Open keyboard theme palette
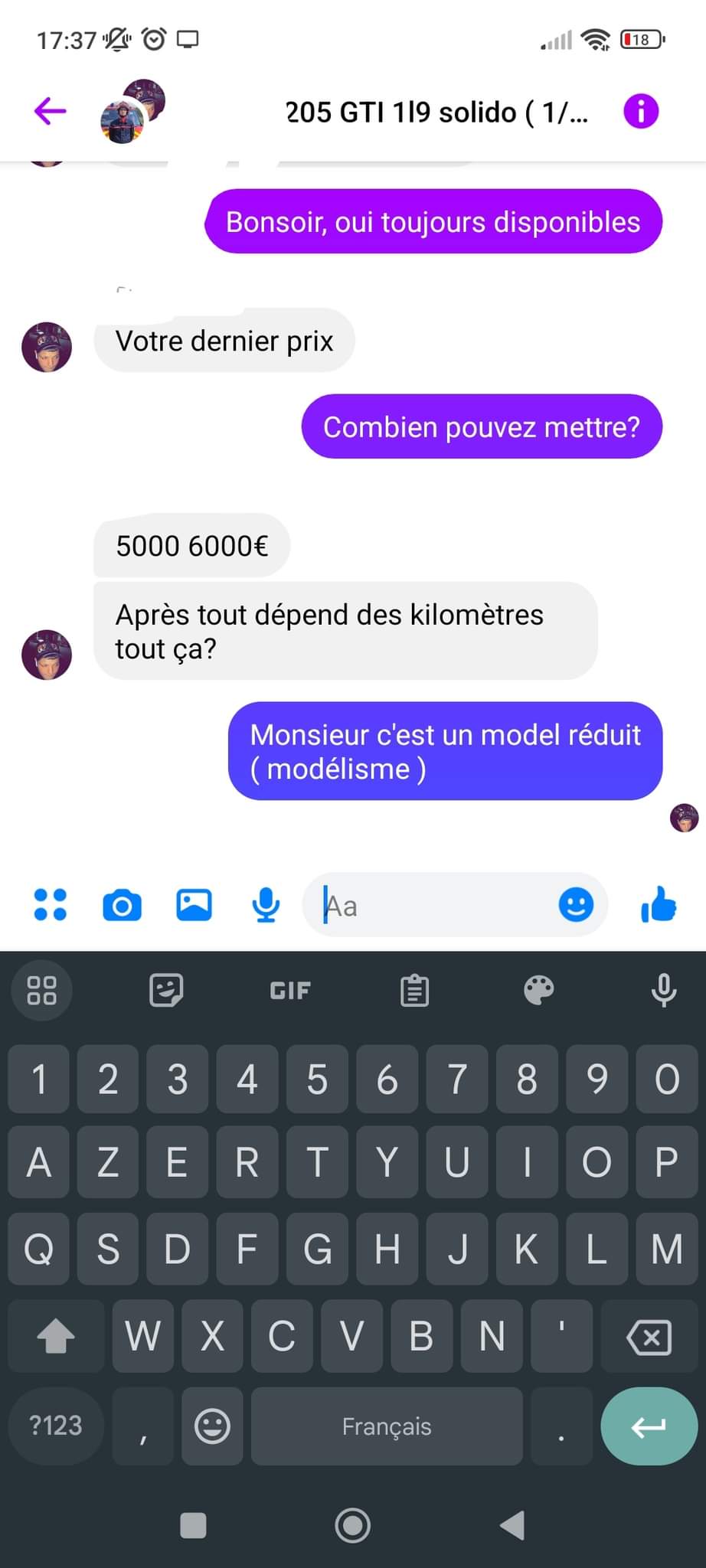This screenshot has width=706, height=1568. click(538, 990)
